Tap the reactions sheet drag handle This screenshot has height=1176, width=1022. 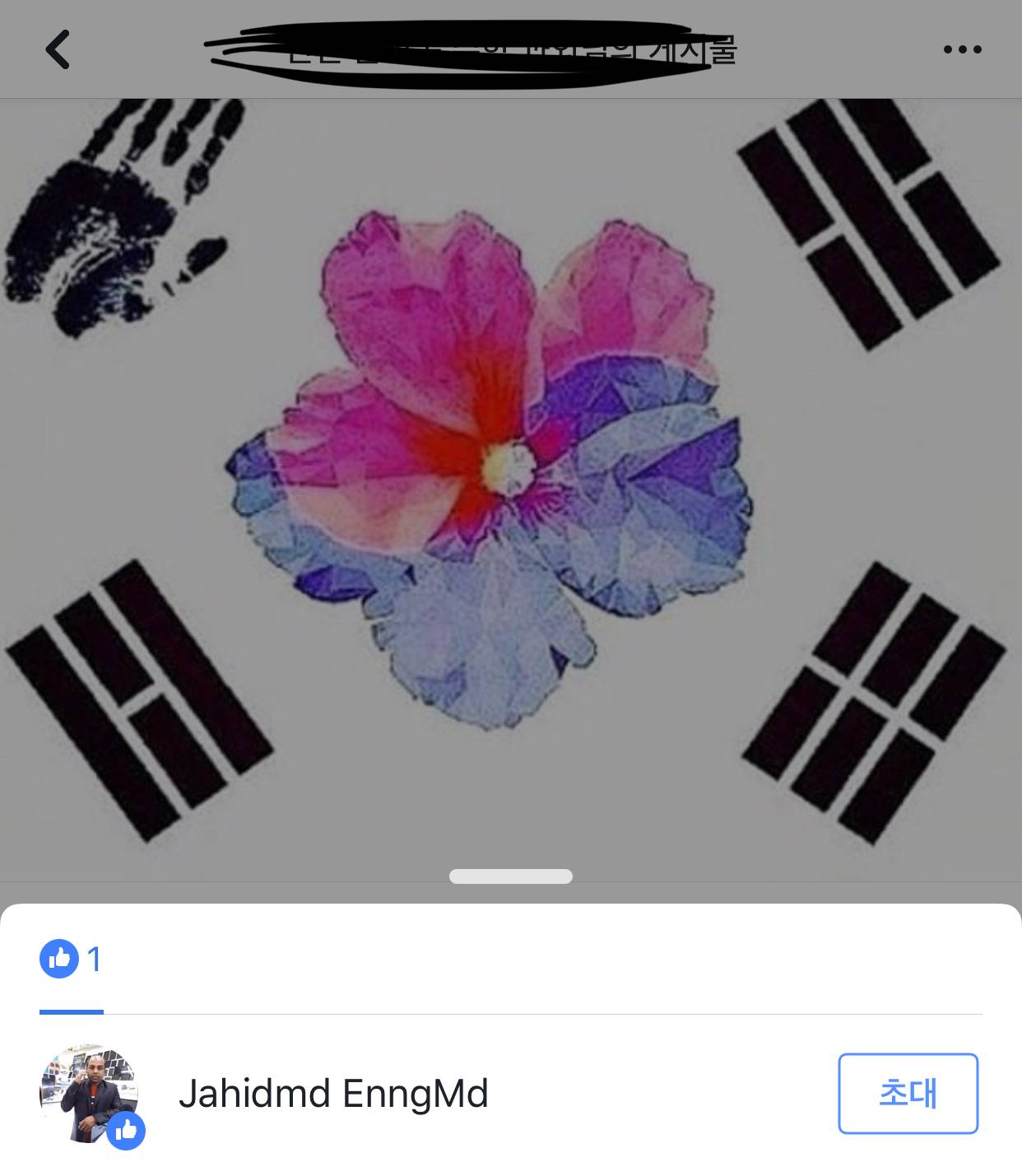point(510,876)
